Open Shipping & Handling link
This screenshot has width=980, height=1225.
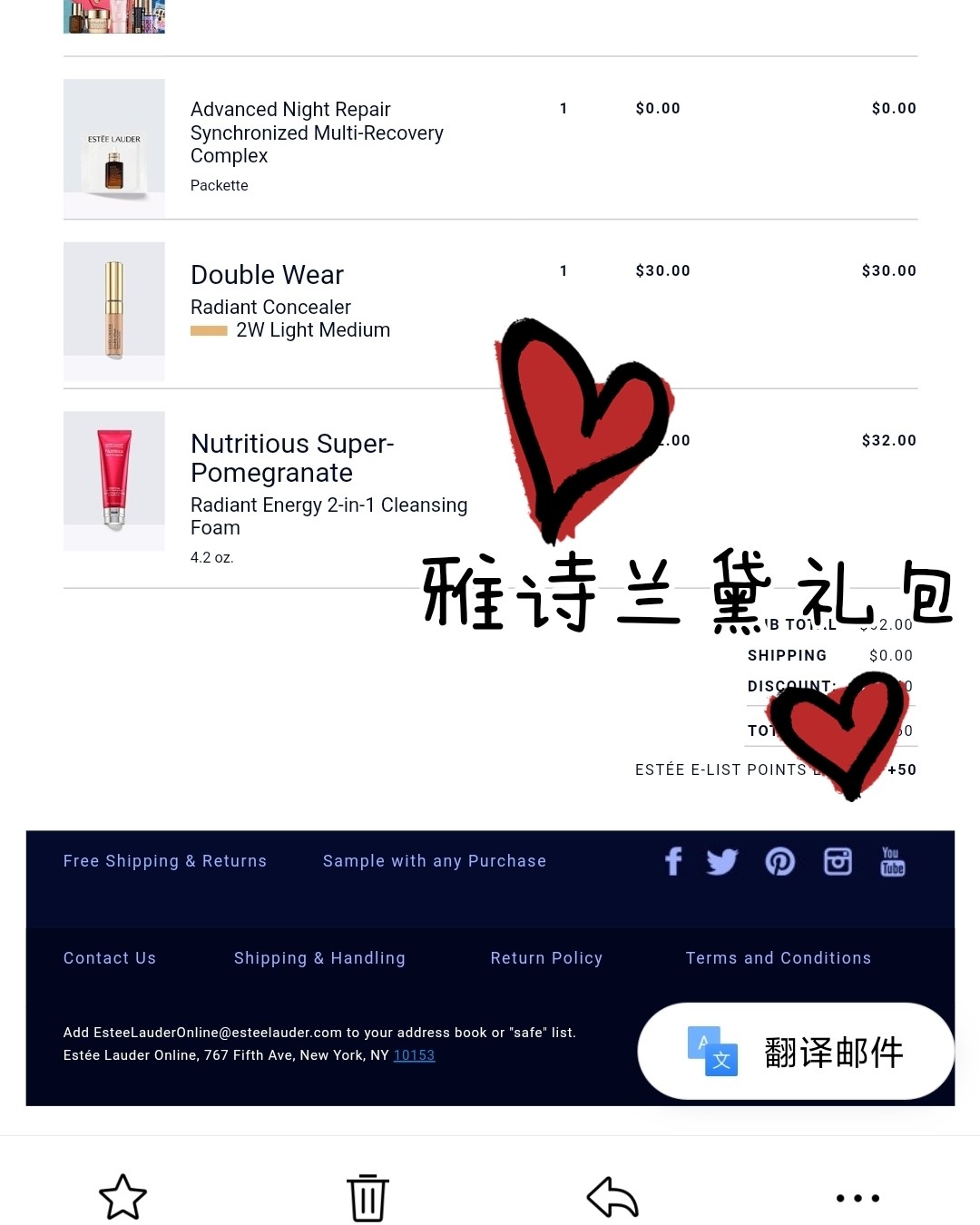[x=319, y=958]
